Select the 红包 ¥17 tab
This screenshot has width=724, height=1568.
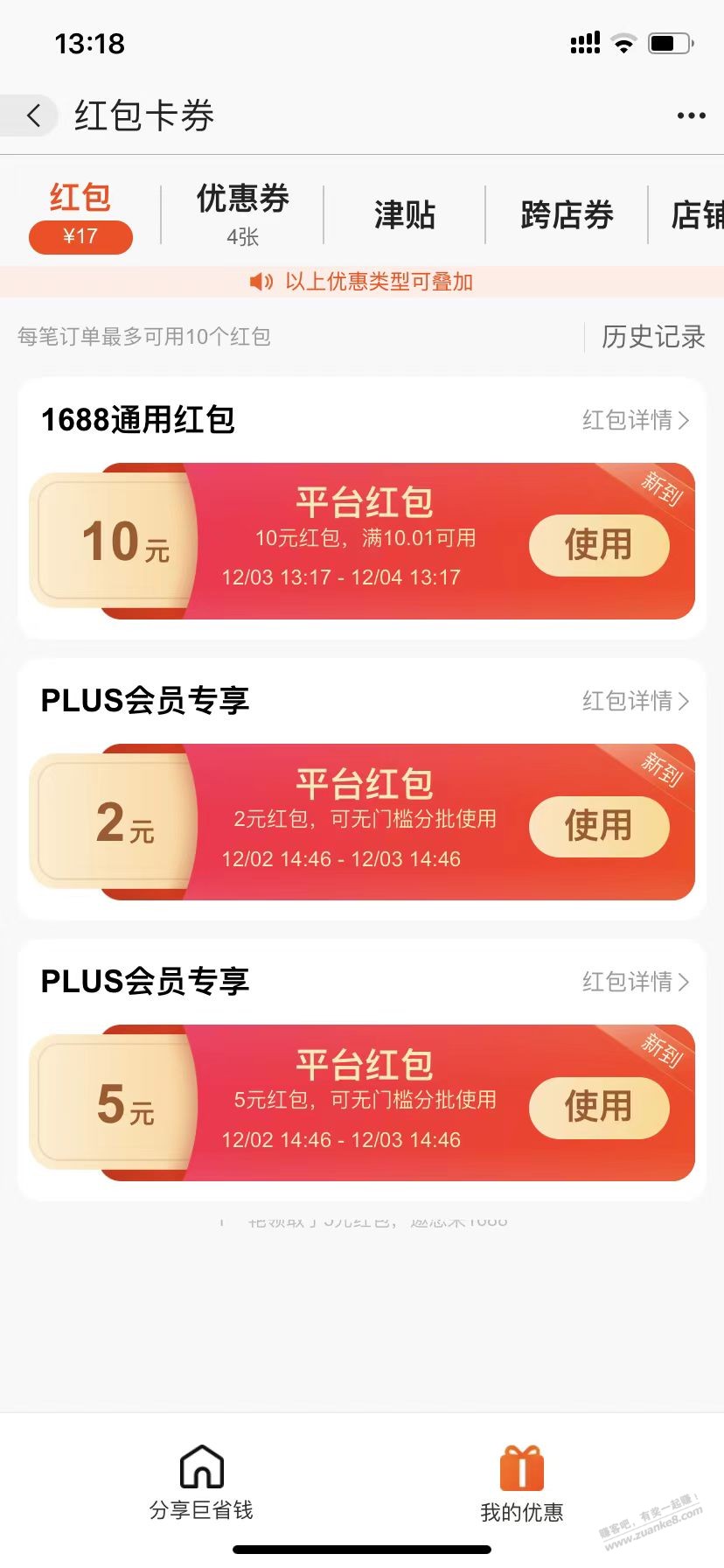point(80,217)
